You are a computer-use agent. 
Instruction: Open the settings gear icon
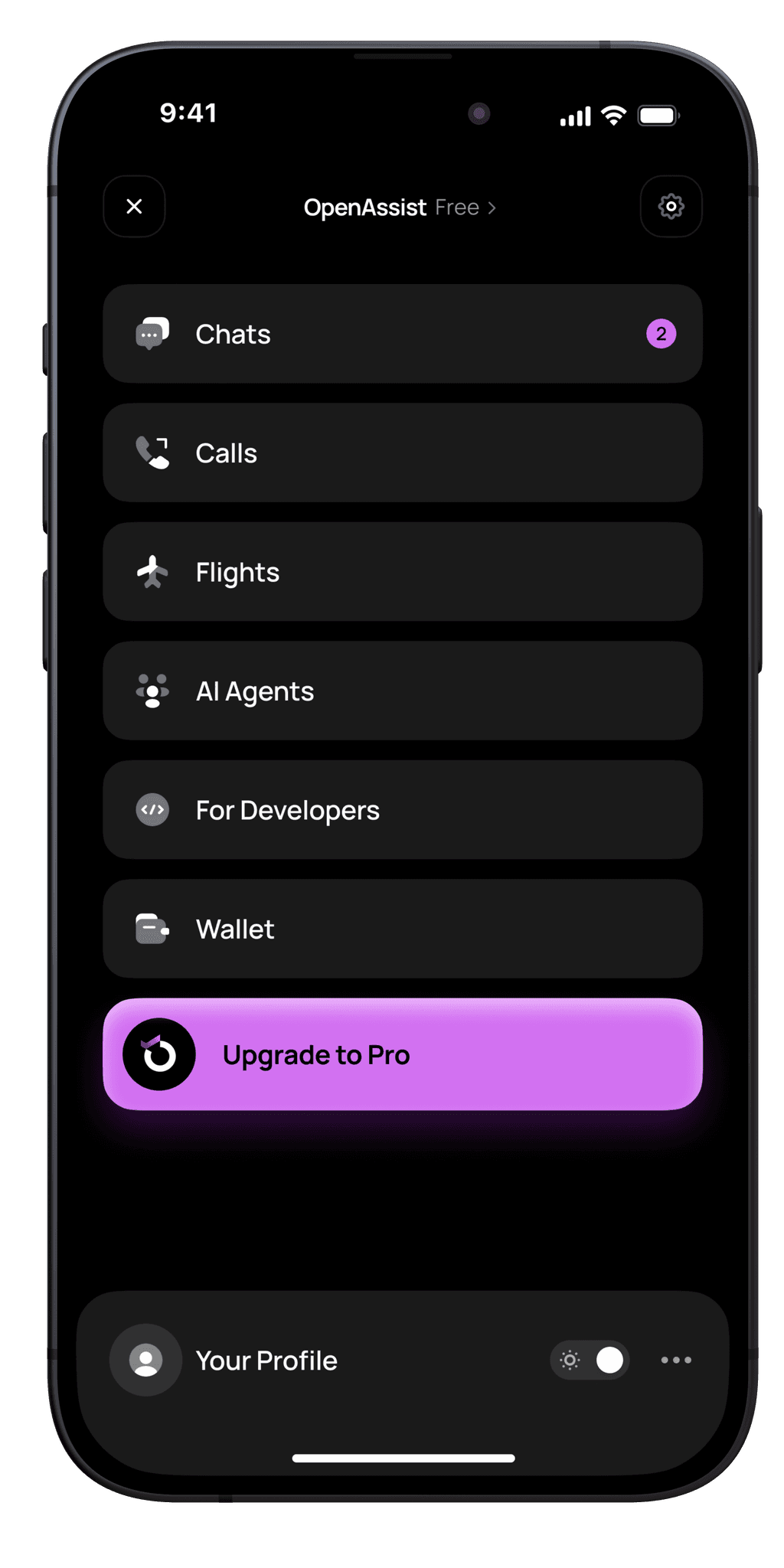pyautogui.click(x=671, y=207)
